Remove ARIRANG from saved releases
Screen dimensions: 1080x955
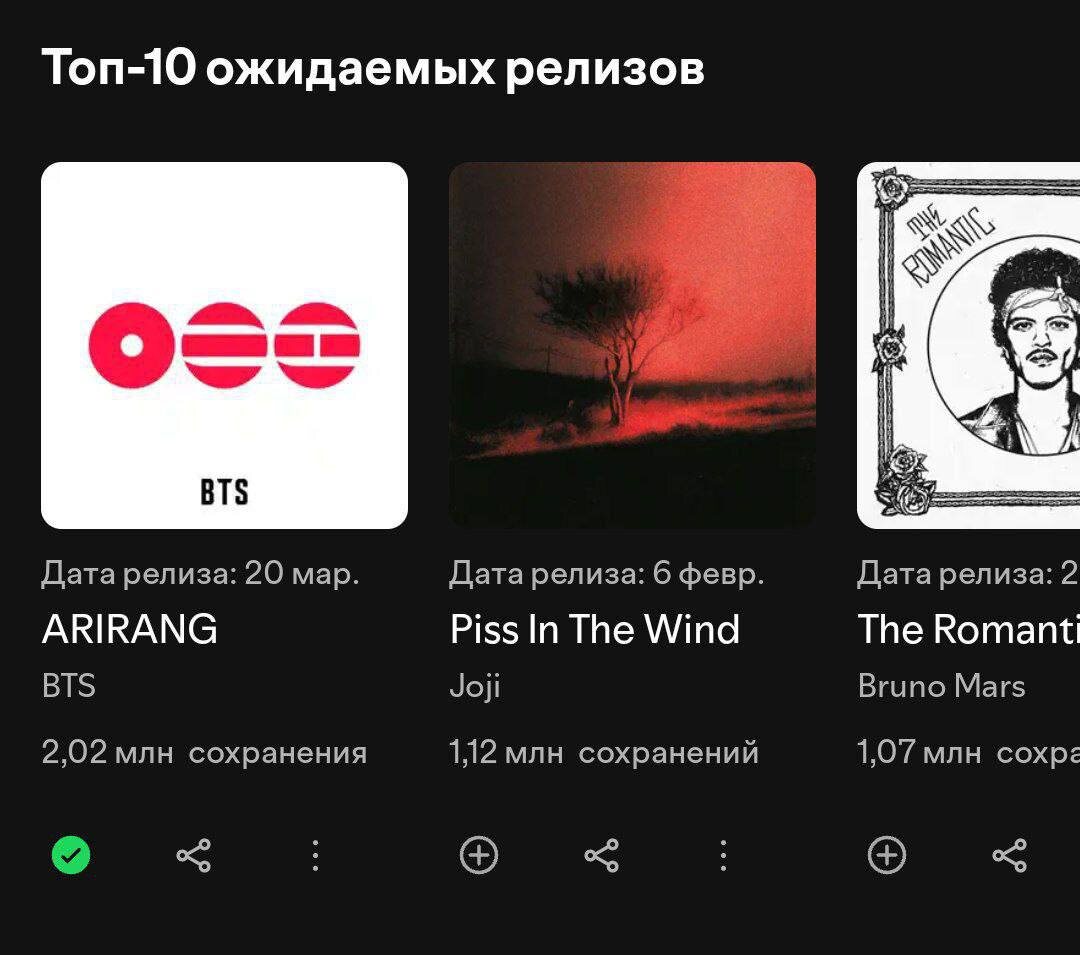point(71,855)
